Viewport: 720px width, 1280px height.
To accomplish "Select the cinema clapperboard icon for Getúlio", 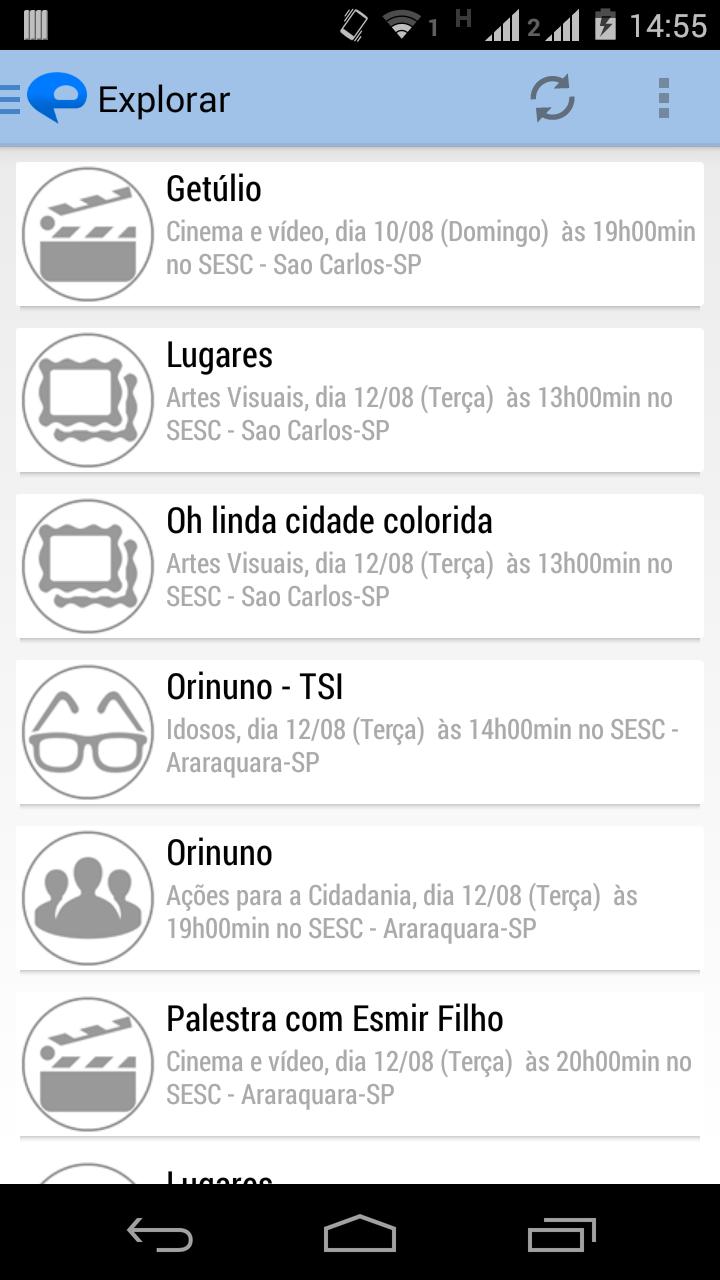I will [87, 233].
